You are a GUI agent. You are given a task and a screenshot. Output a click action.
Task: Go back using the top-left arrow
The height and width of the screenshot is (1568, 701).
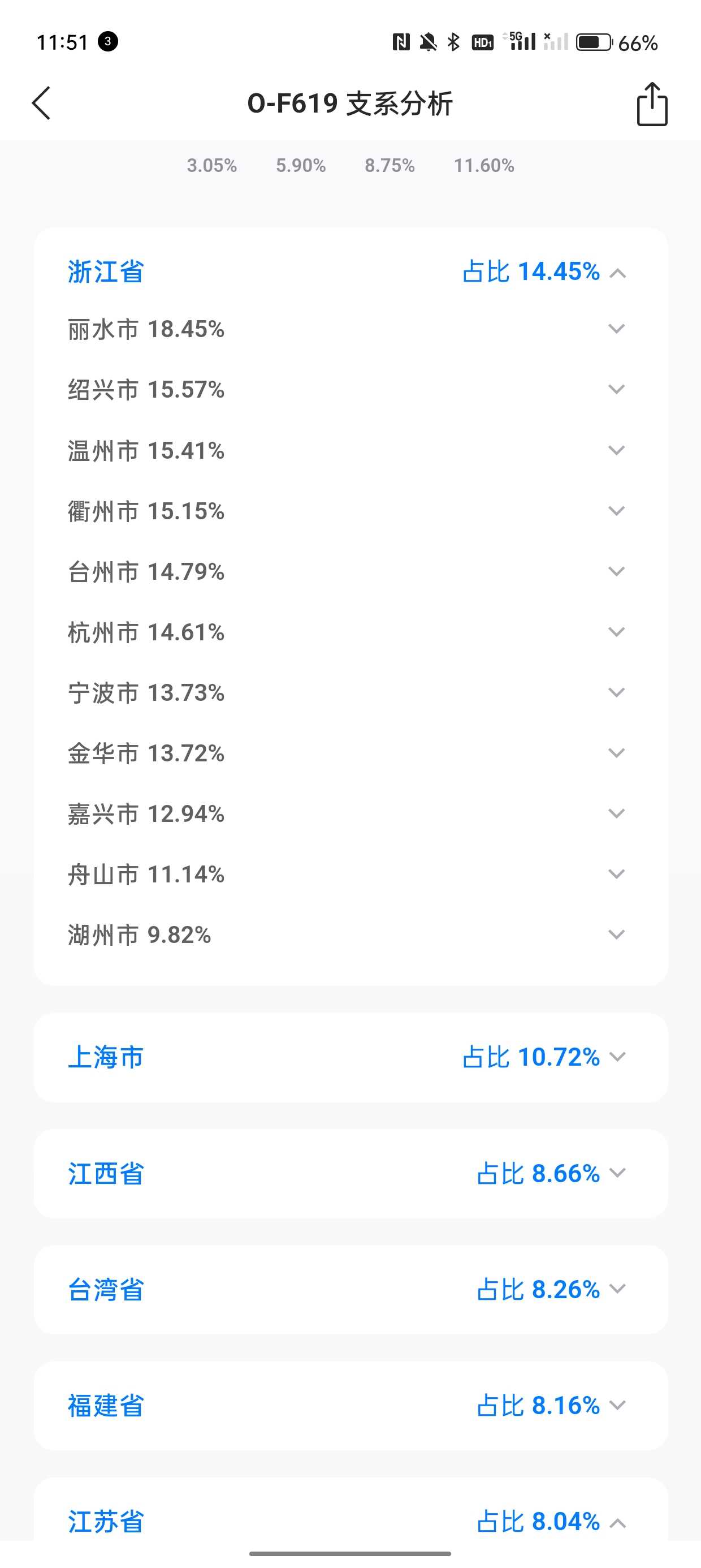coord(41,103)
